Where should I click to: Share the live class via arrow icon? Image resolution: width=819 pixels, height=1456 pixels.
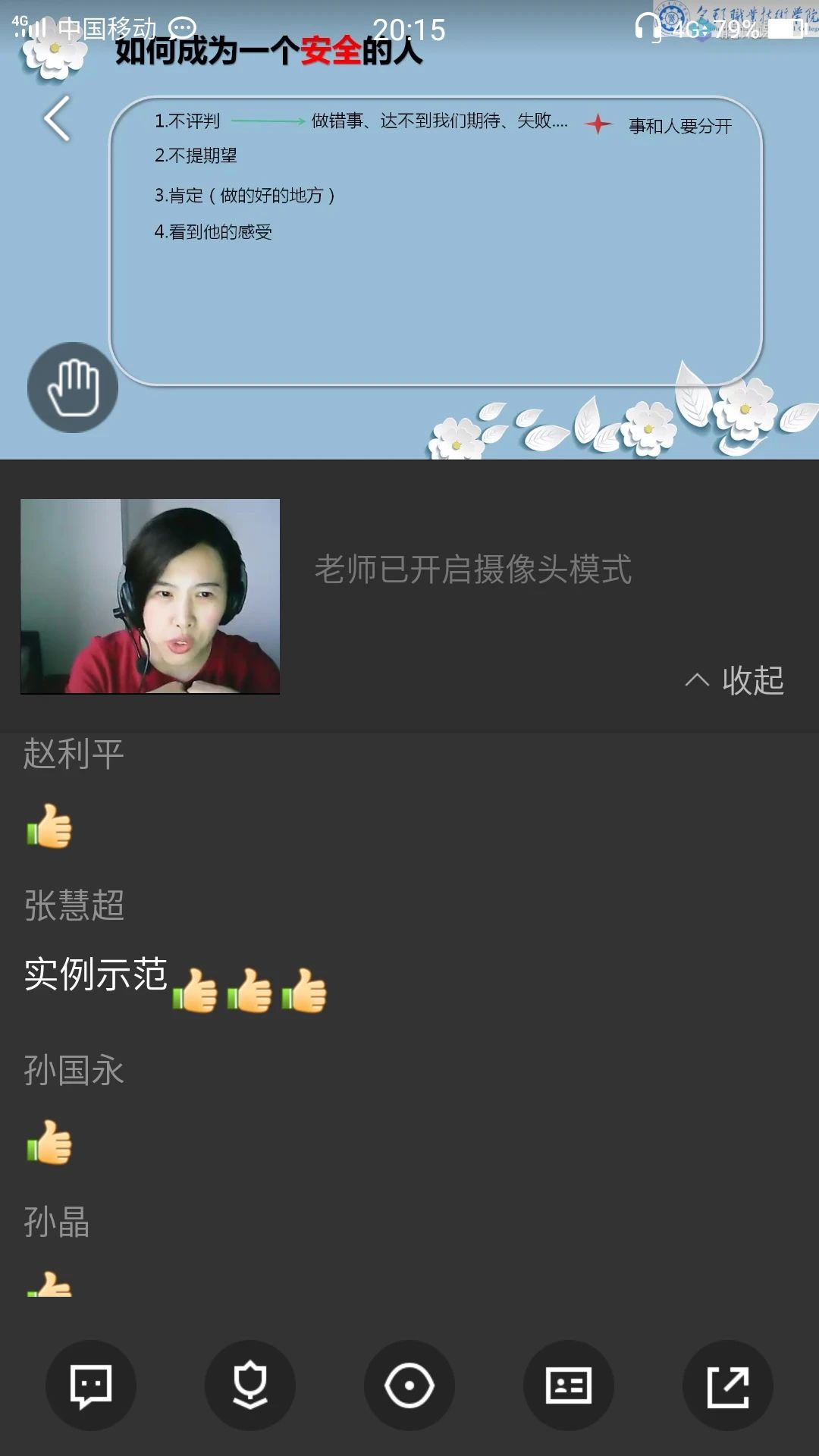pyautogui.click(x=728, y=1385)
